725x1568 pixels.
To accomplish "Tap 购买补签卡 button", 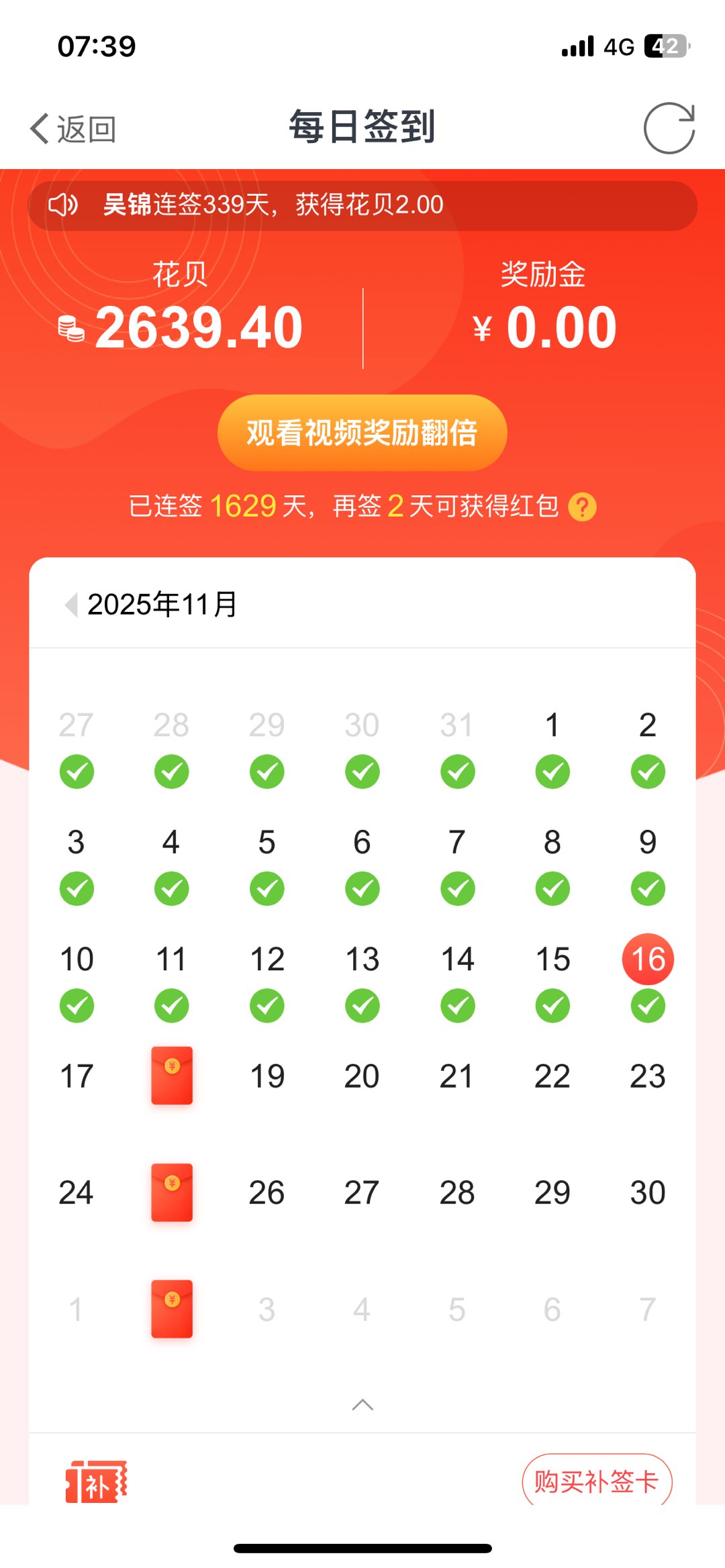I will (597, 1481).
